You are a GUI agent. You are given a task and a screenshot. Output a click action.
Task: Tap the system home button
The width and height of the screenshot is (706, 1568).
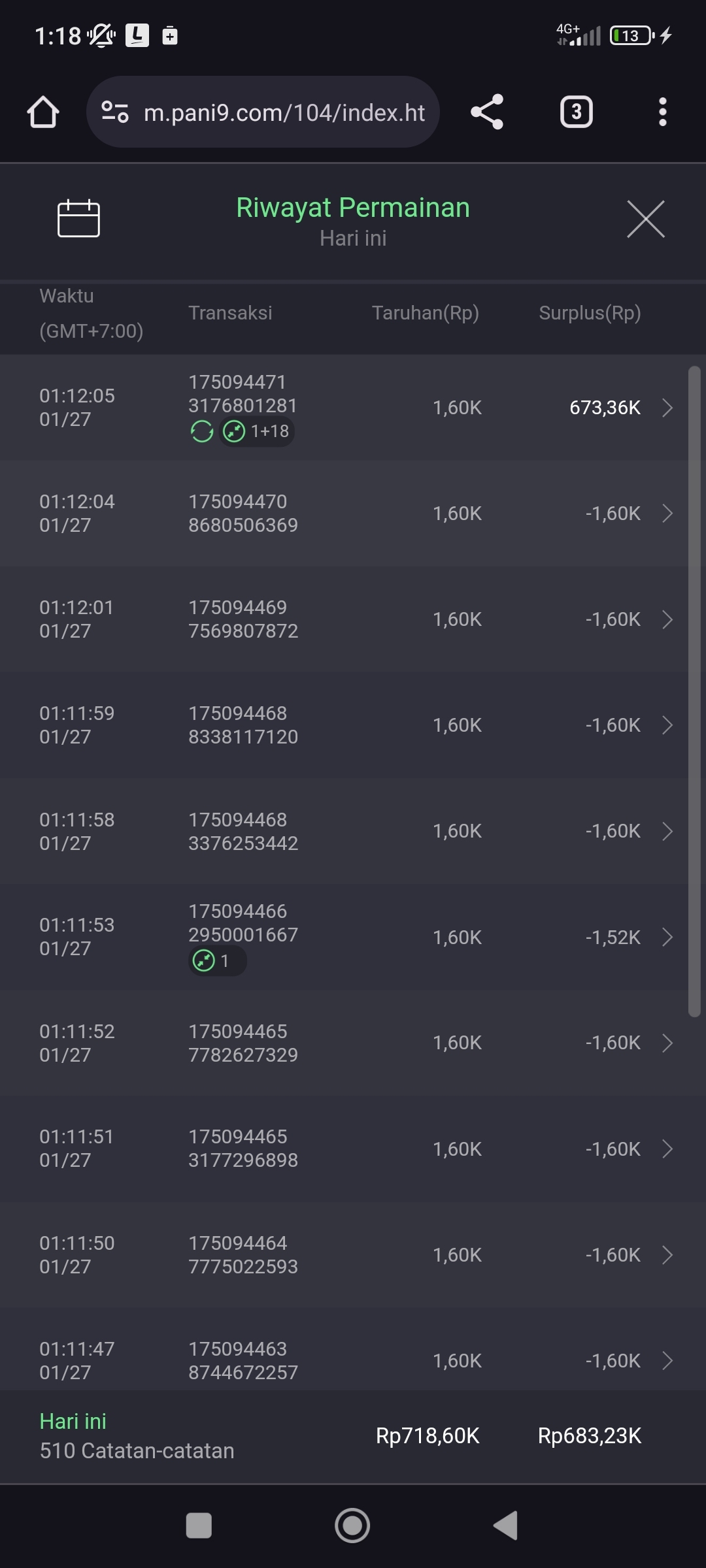tap(352, 1526)
